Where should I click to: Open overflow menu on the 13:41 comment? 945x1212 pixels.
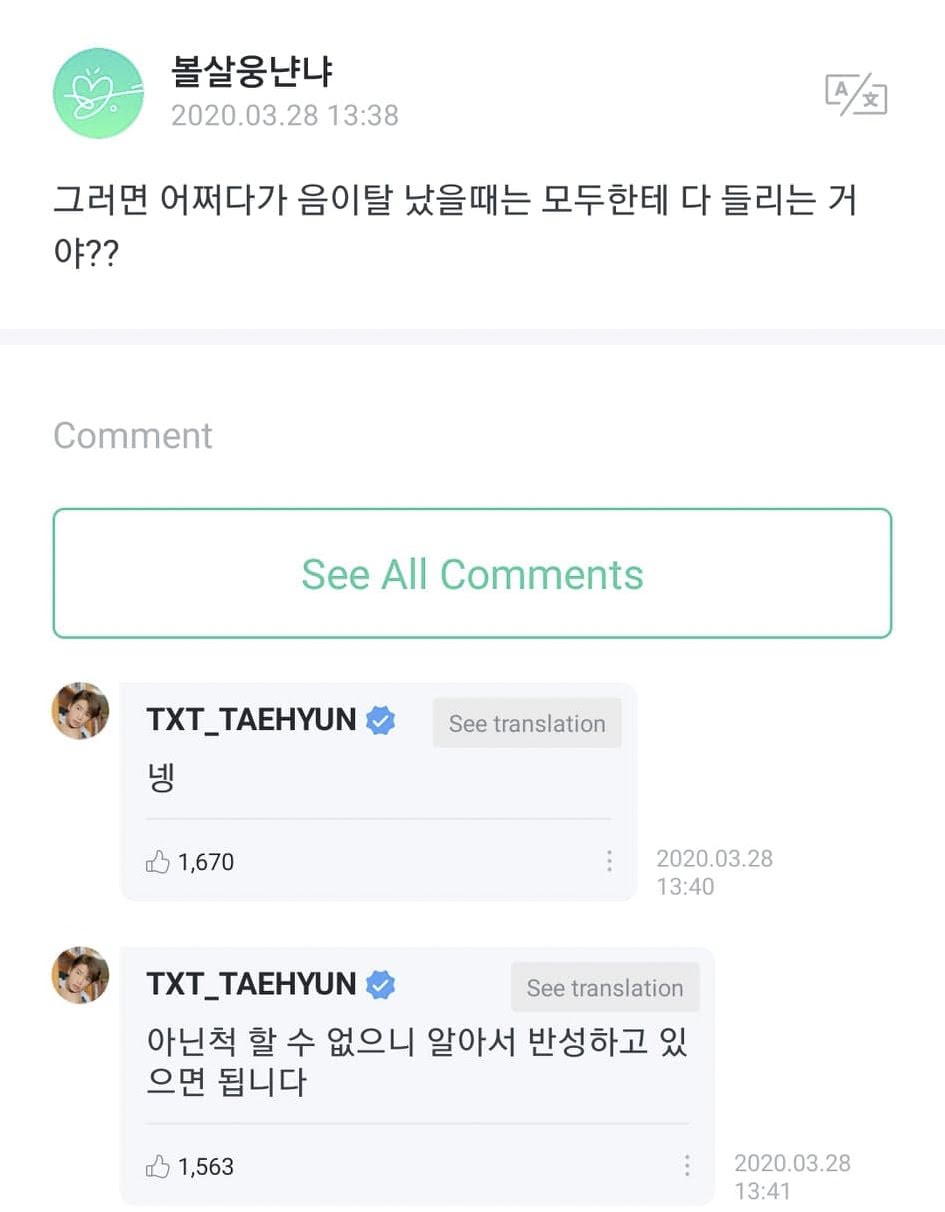point(687,1166)
